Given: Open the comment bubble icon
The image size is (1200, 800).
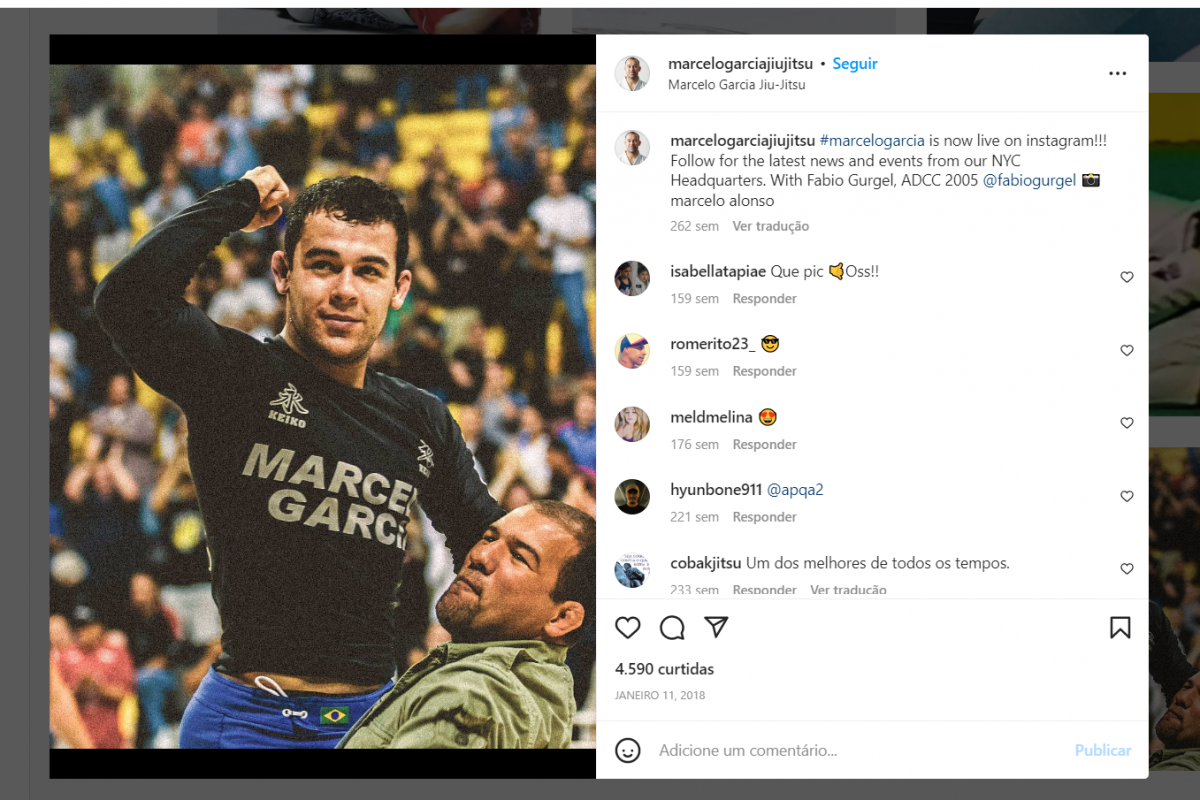Looking at the screenshot, I should tap(672, 627).
